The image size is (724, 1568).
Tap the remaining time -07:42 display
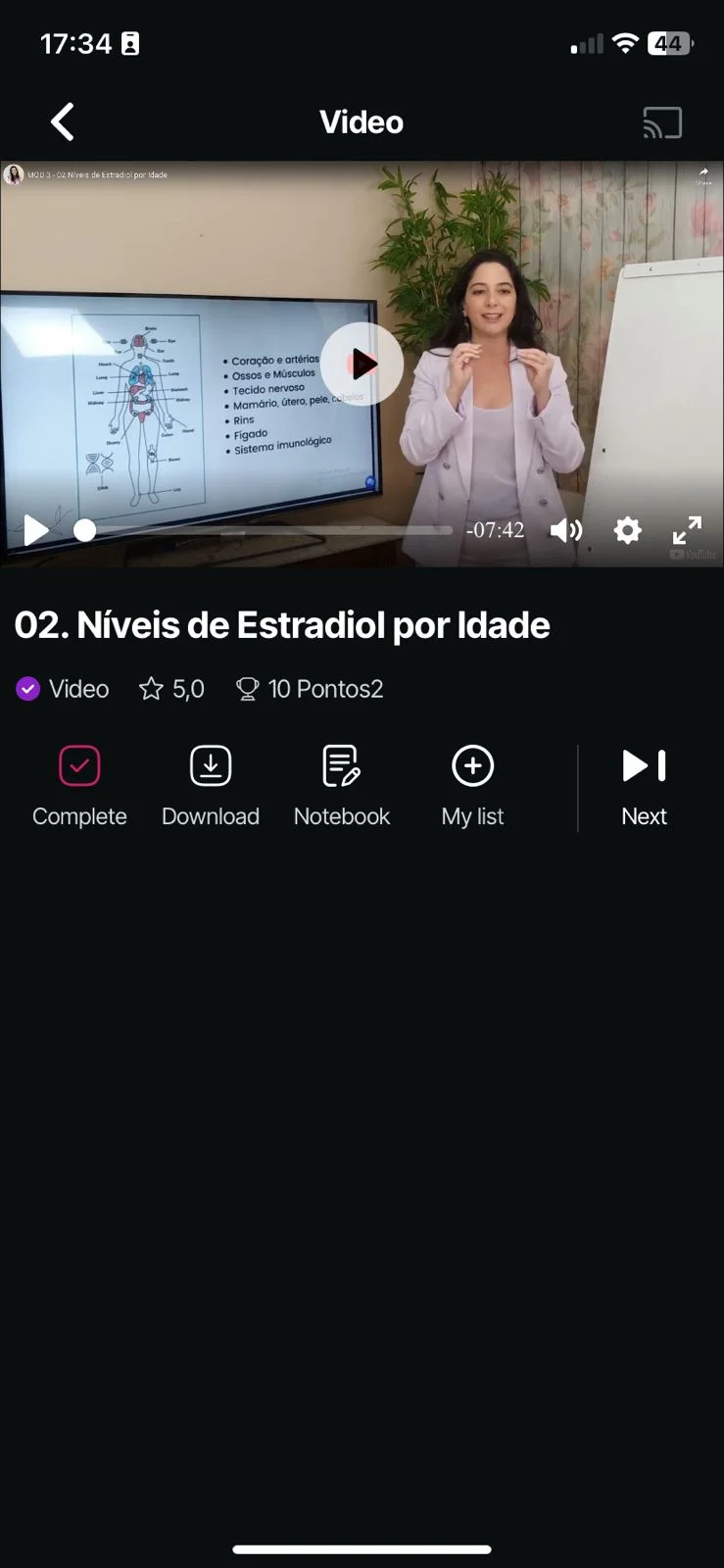point(497,530)
